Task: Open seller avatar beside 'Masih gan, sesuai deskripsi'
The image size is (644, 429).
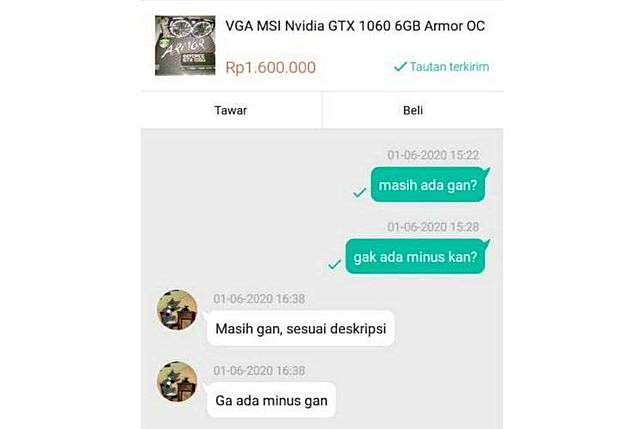Action: click(x=178, y=309)
